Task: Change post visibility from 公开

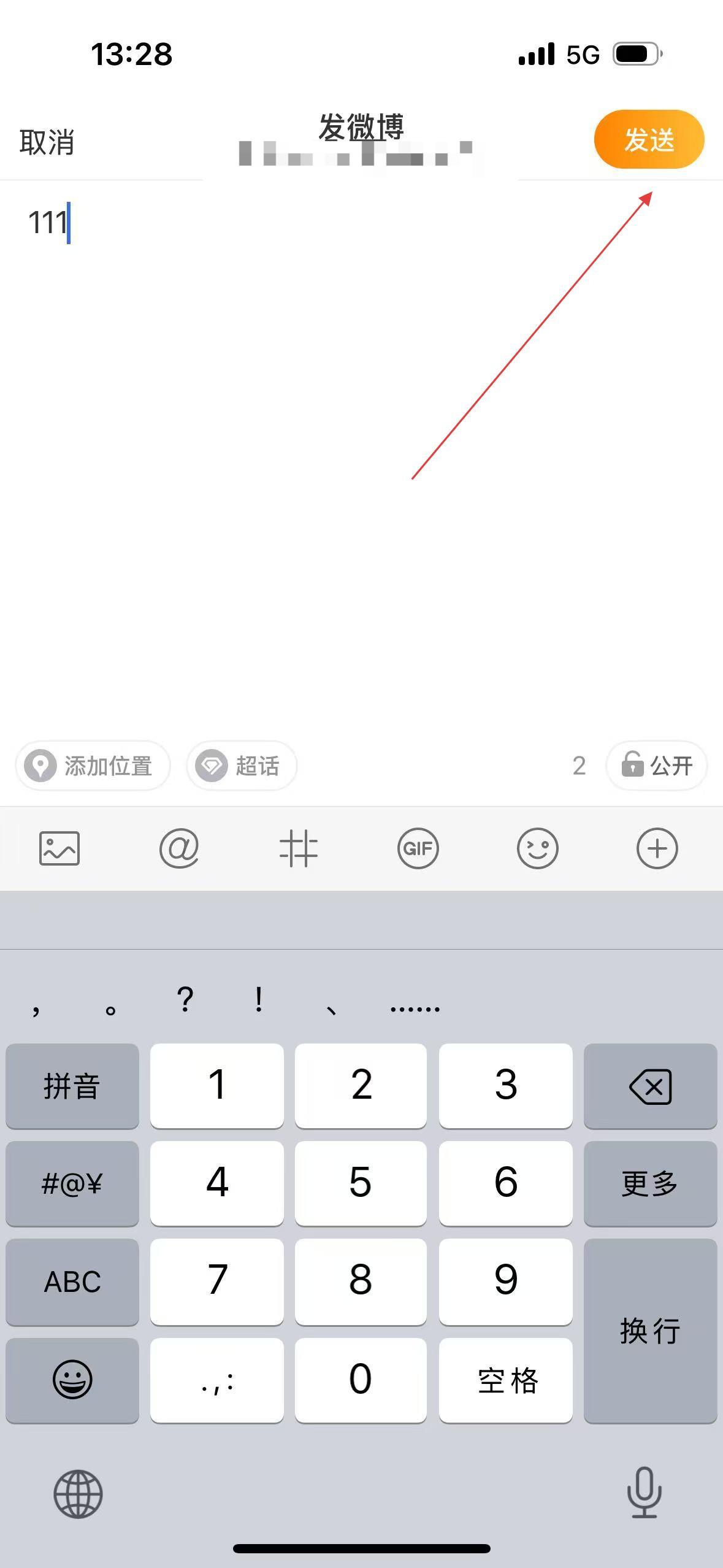Action: [x=657, y=766]
